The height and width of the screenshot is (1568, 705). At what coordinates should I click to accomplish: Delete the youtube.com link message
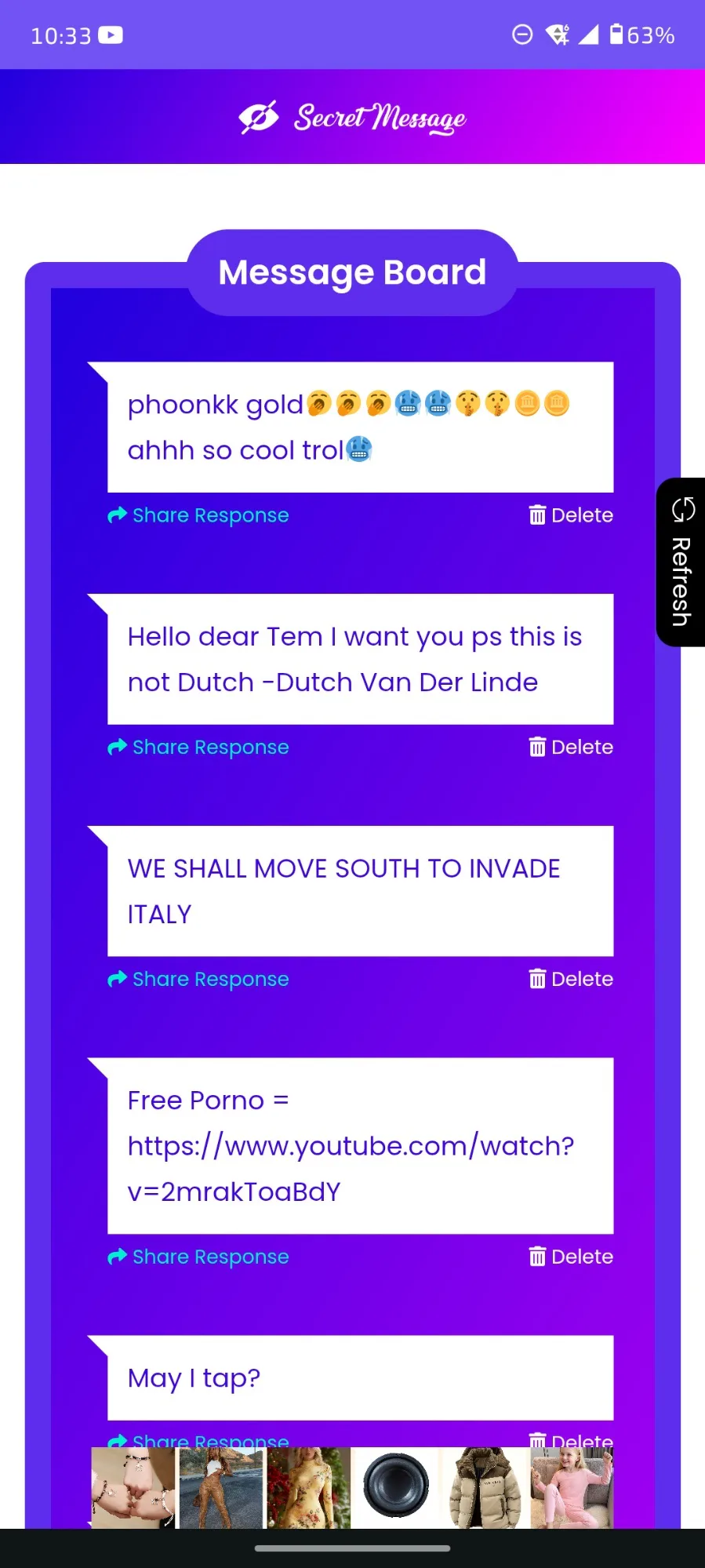[571, 1257]
